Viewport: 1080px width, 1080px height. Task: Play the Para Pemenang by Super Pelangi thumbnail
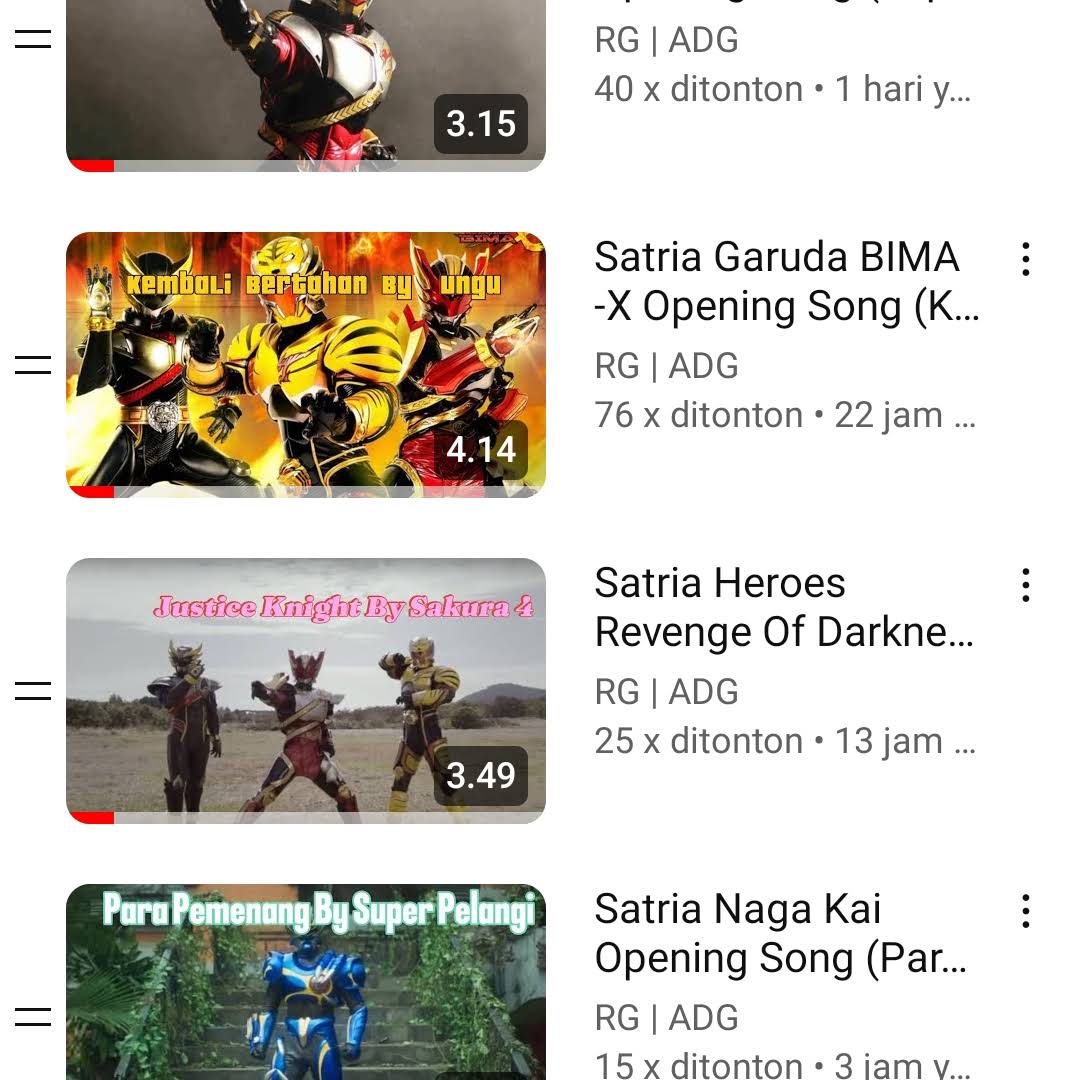pos(305,985)
